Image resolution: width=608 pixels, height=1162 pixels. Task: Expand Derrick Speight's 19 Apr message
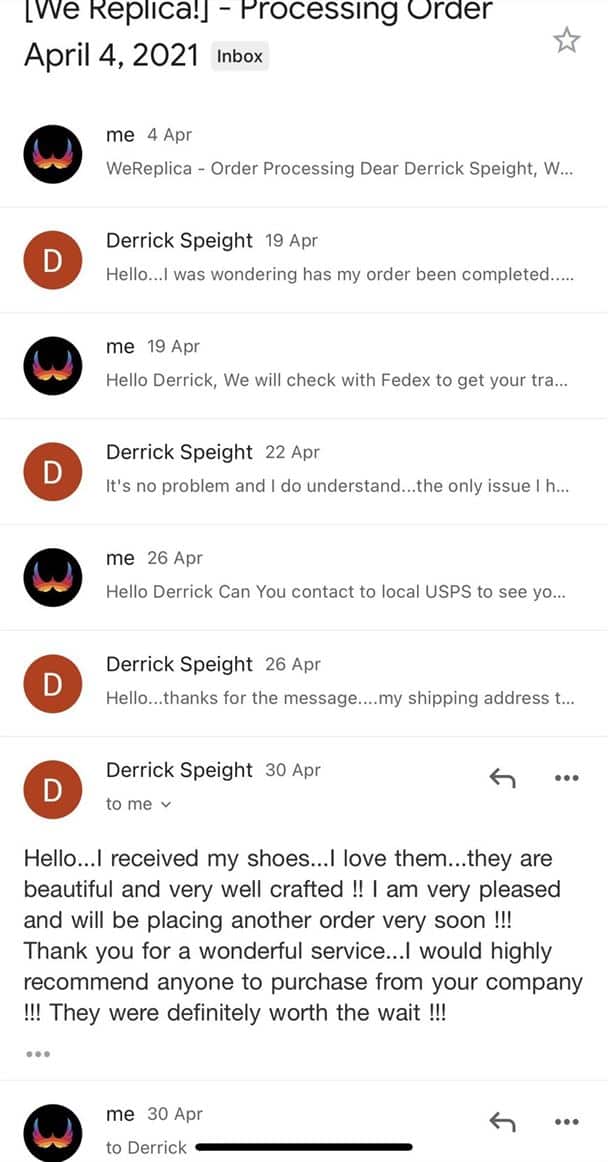point(304,260)
